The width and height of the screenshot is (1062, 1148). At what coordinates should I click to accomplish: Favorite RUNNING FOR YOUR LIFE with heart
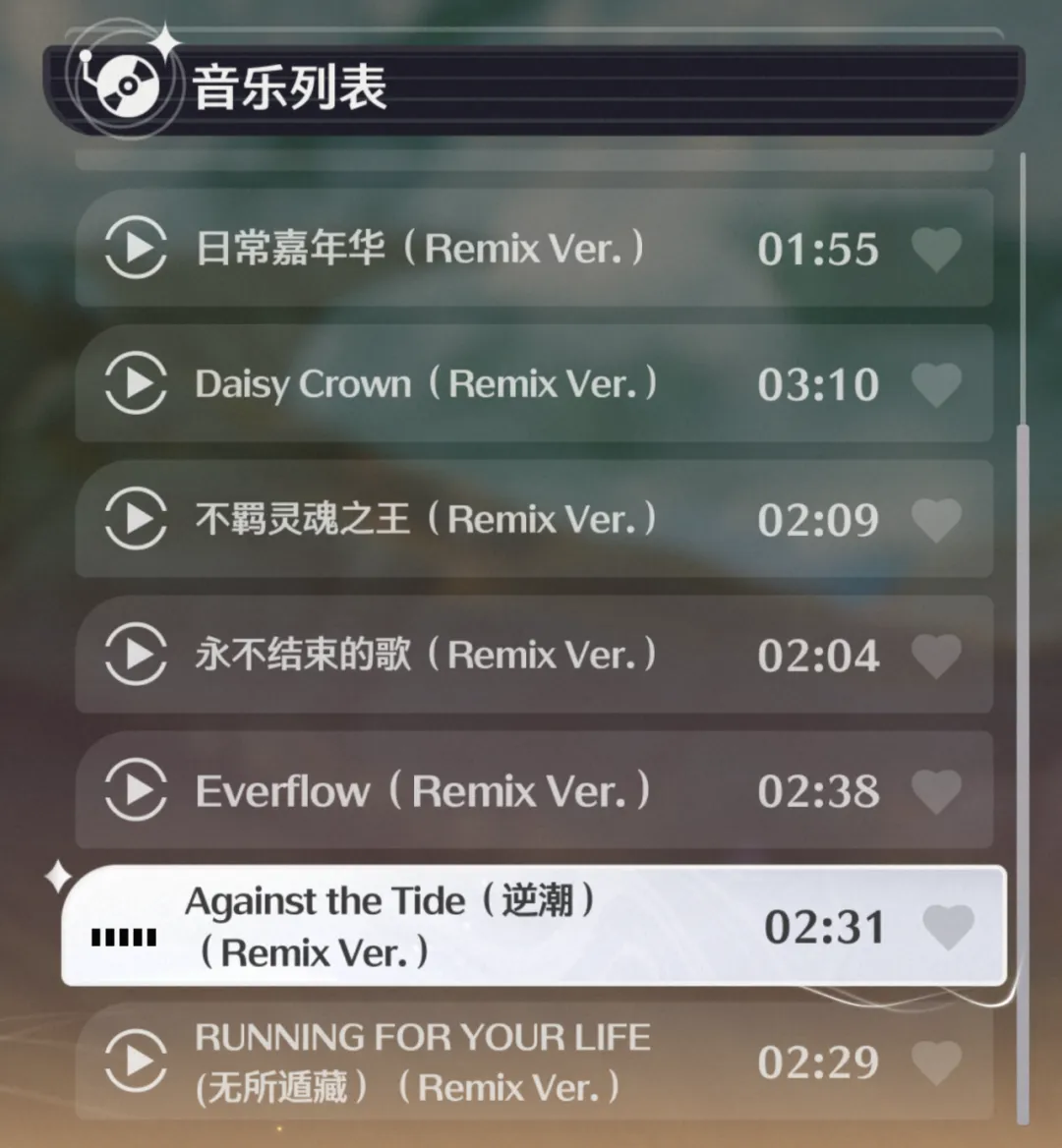point(935,1062)
